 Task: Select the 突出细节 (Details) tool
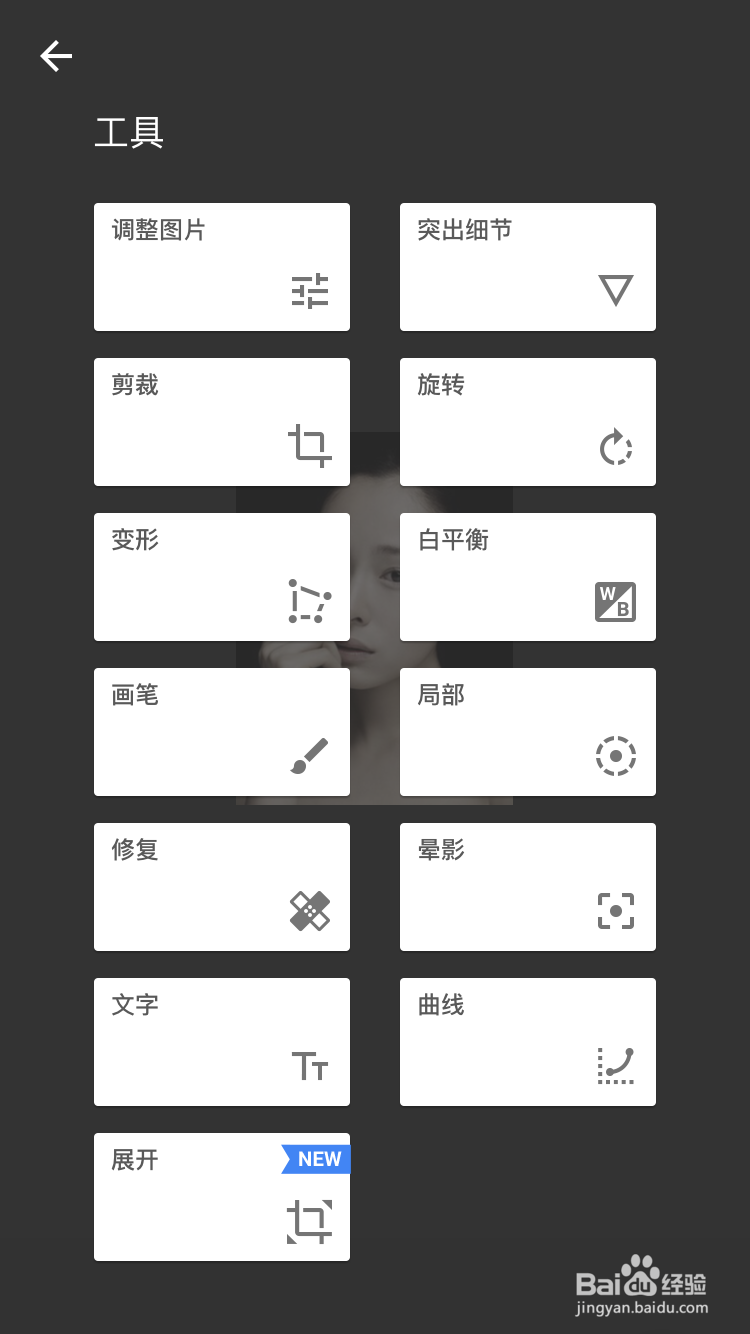(x=527, y=266)
